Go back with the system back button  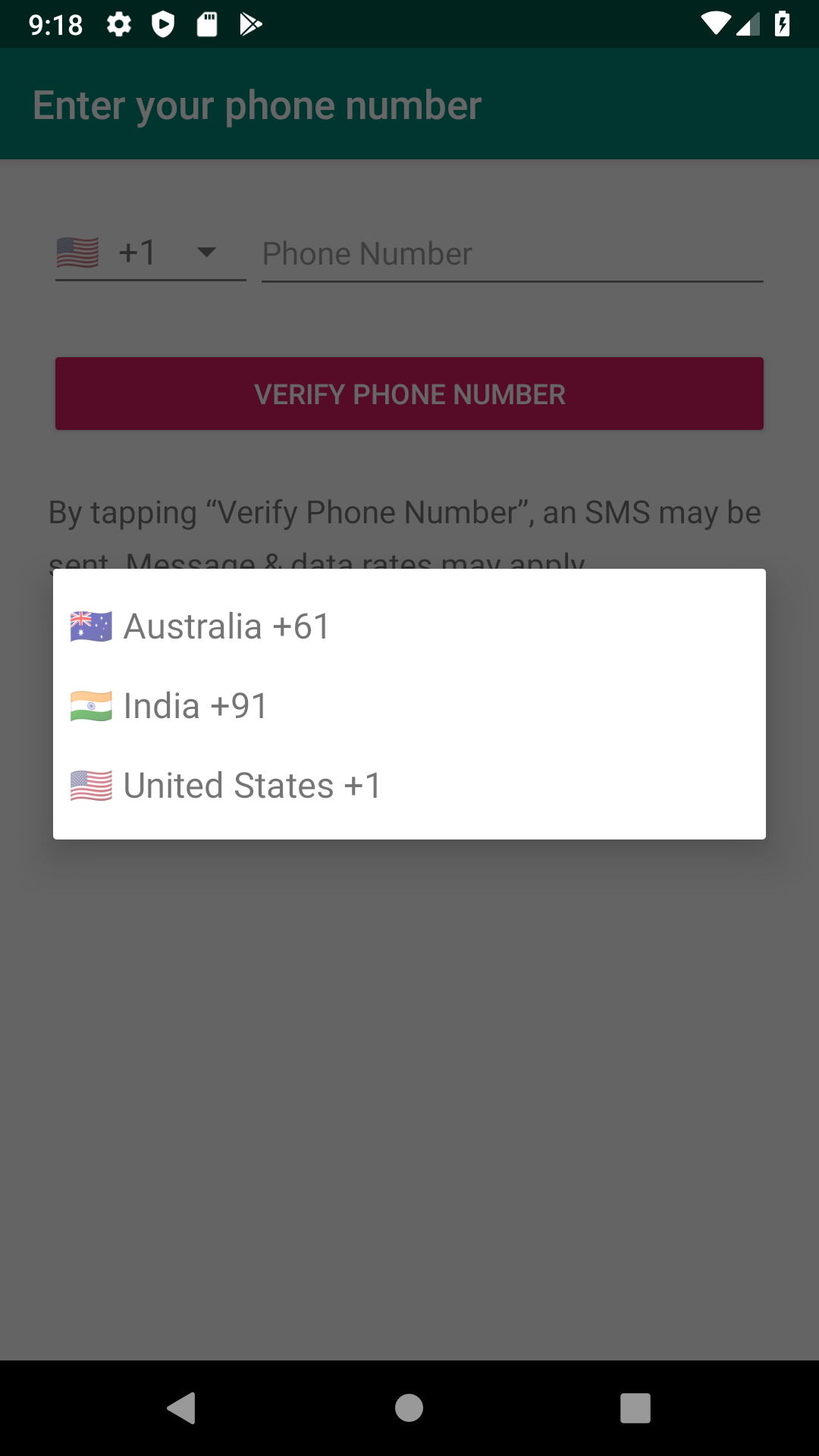point(182,1408)
